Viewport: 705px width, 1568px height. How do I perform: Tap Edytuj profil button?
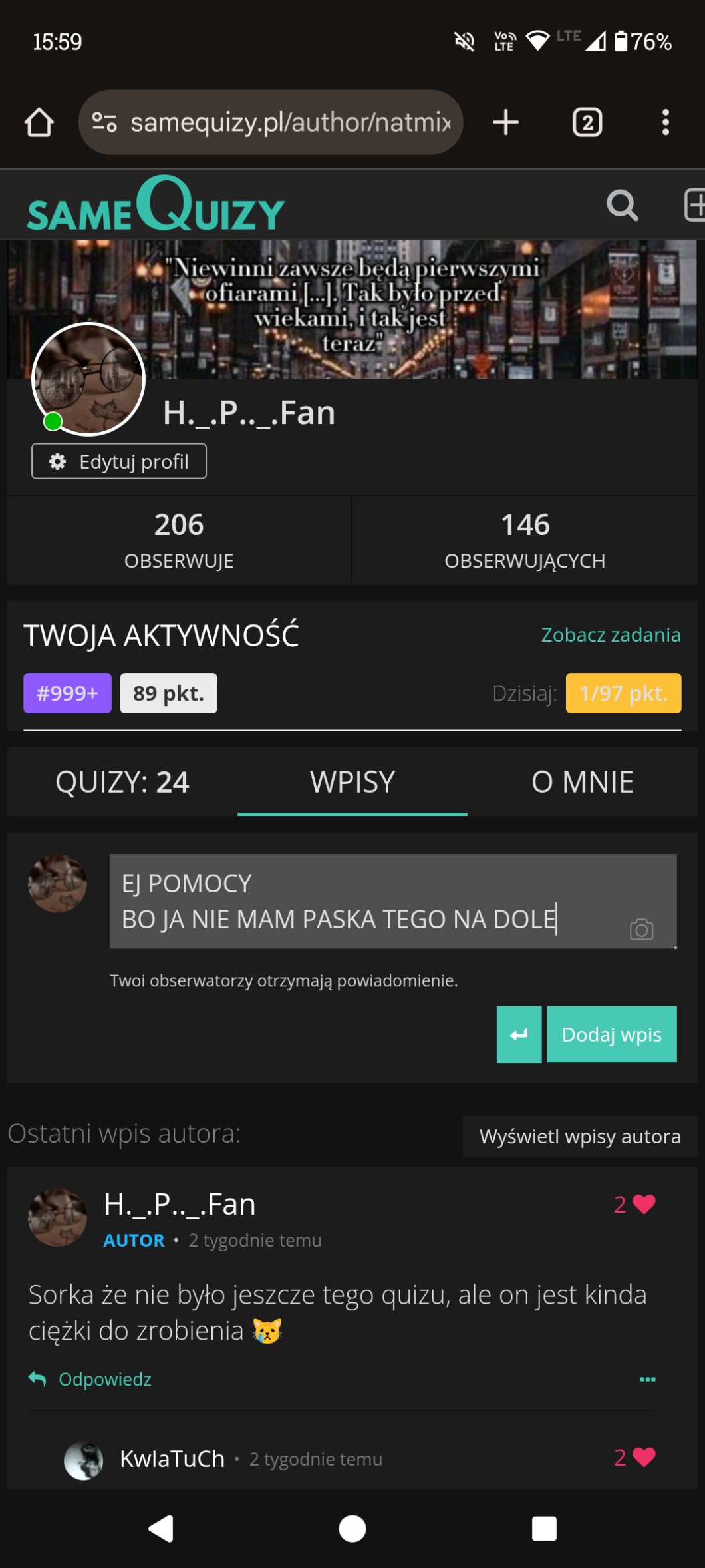coord(119,461)
